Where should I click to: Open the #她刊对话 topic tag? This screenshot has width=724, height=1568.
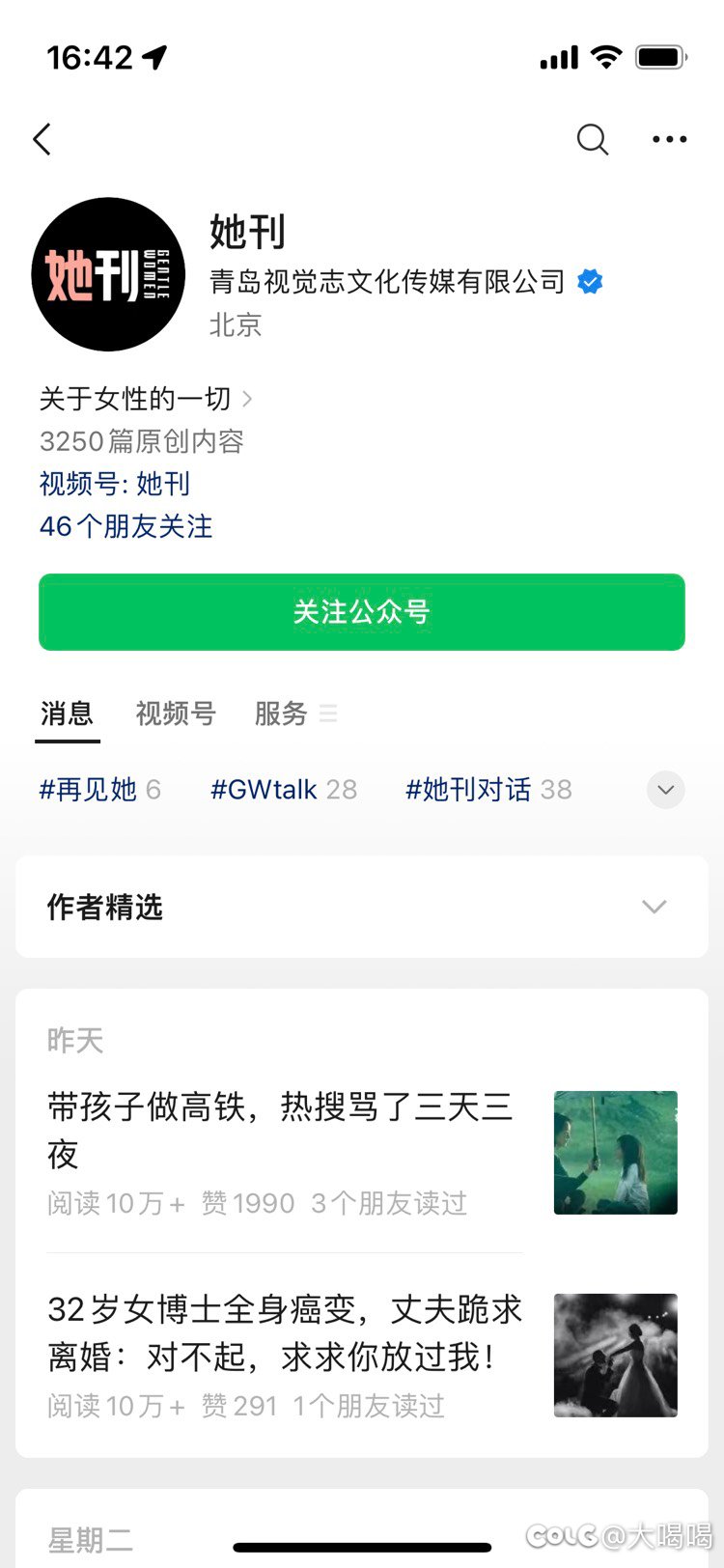coord(488,790)
